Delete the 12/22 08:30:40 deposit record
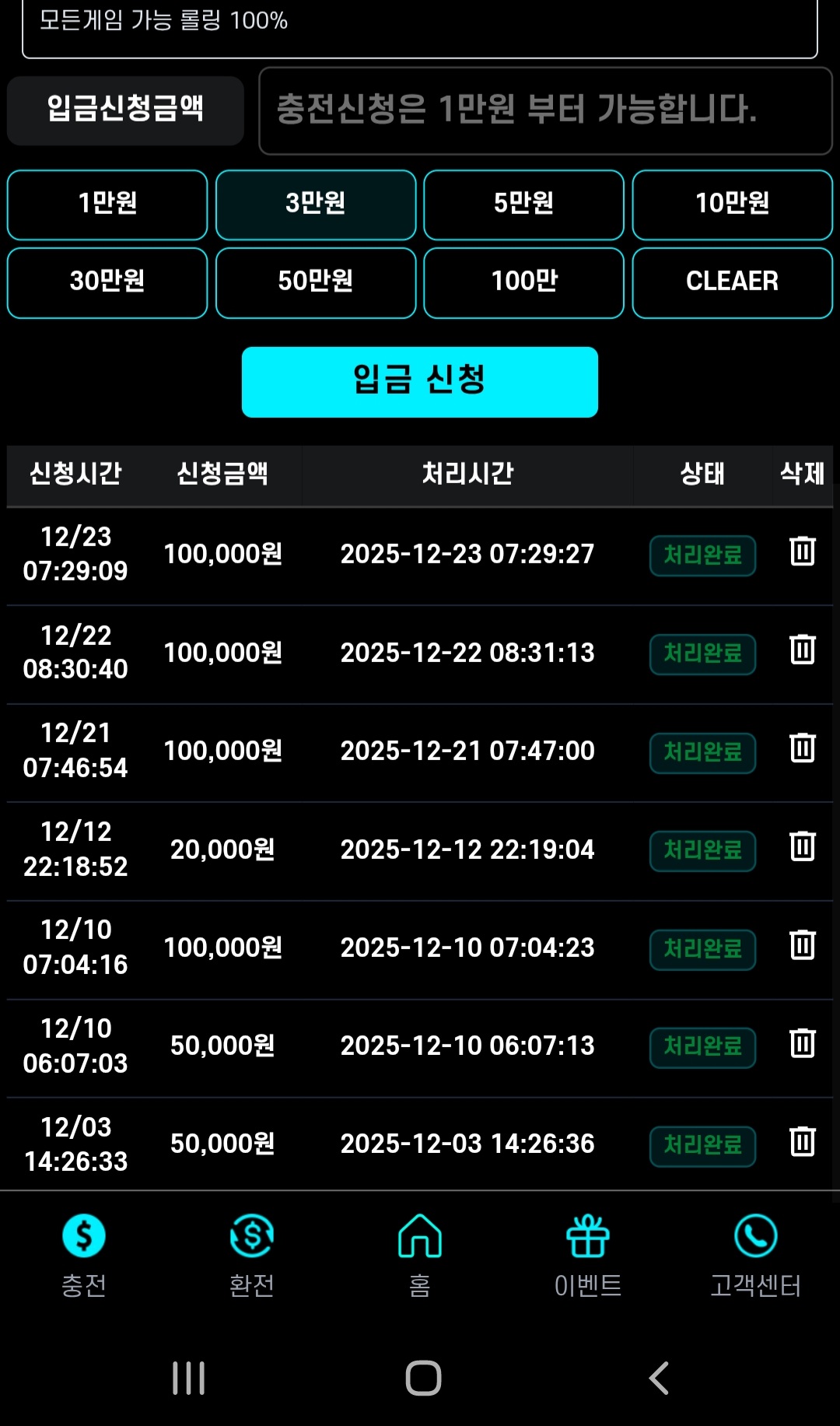The height and width of the screenshot is (1426, 840). [802, 650]
